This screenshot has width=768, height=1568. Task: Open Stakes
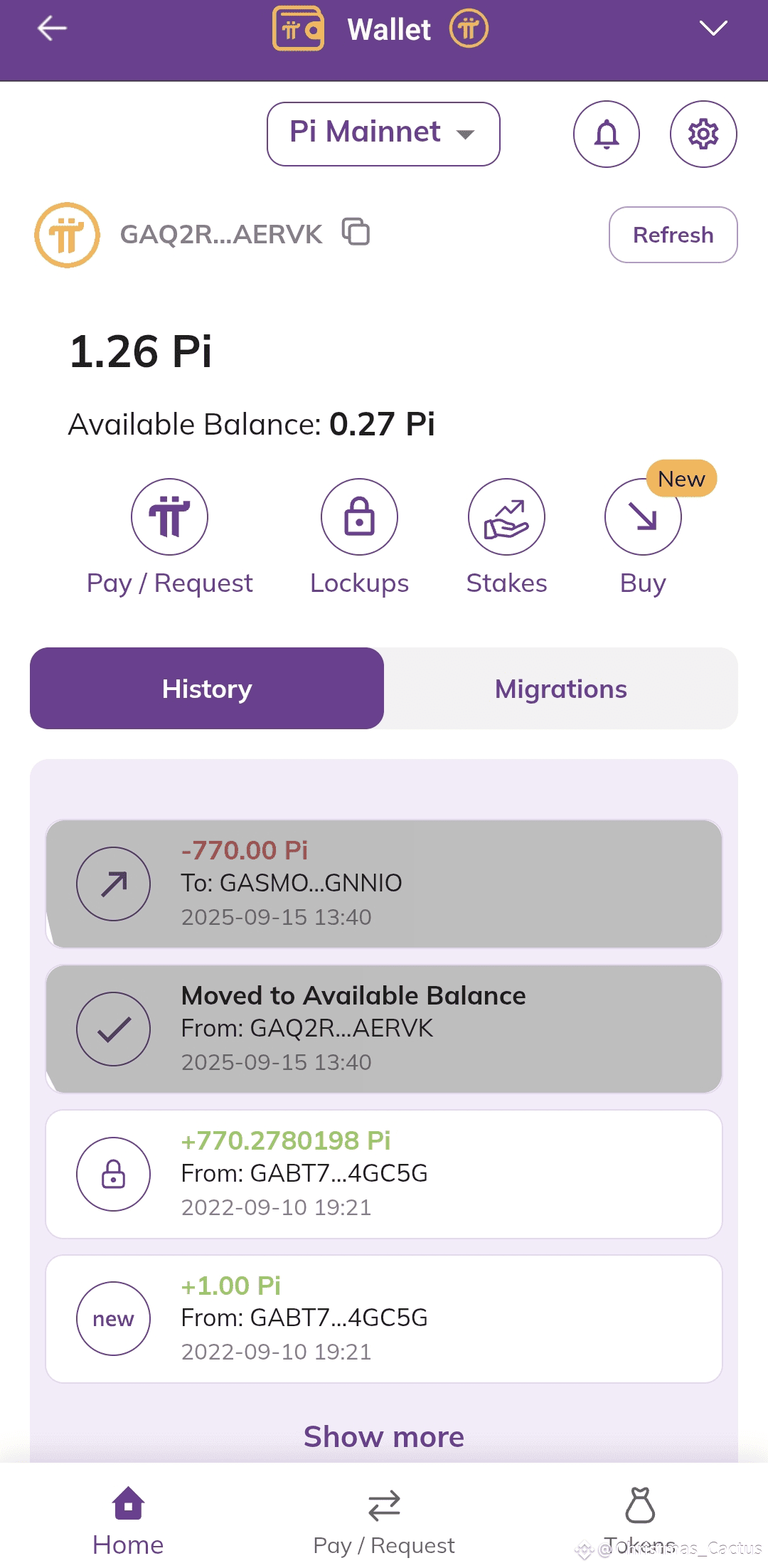[506, 517]
